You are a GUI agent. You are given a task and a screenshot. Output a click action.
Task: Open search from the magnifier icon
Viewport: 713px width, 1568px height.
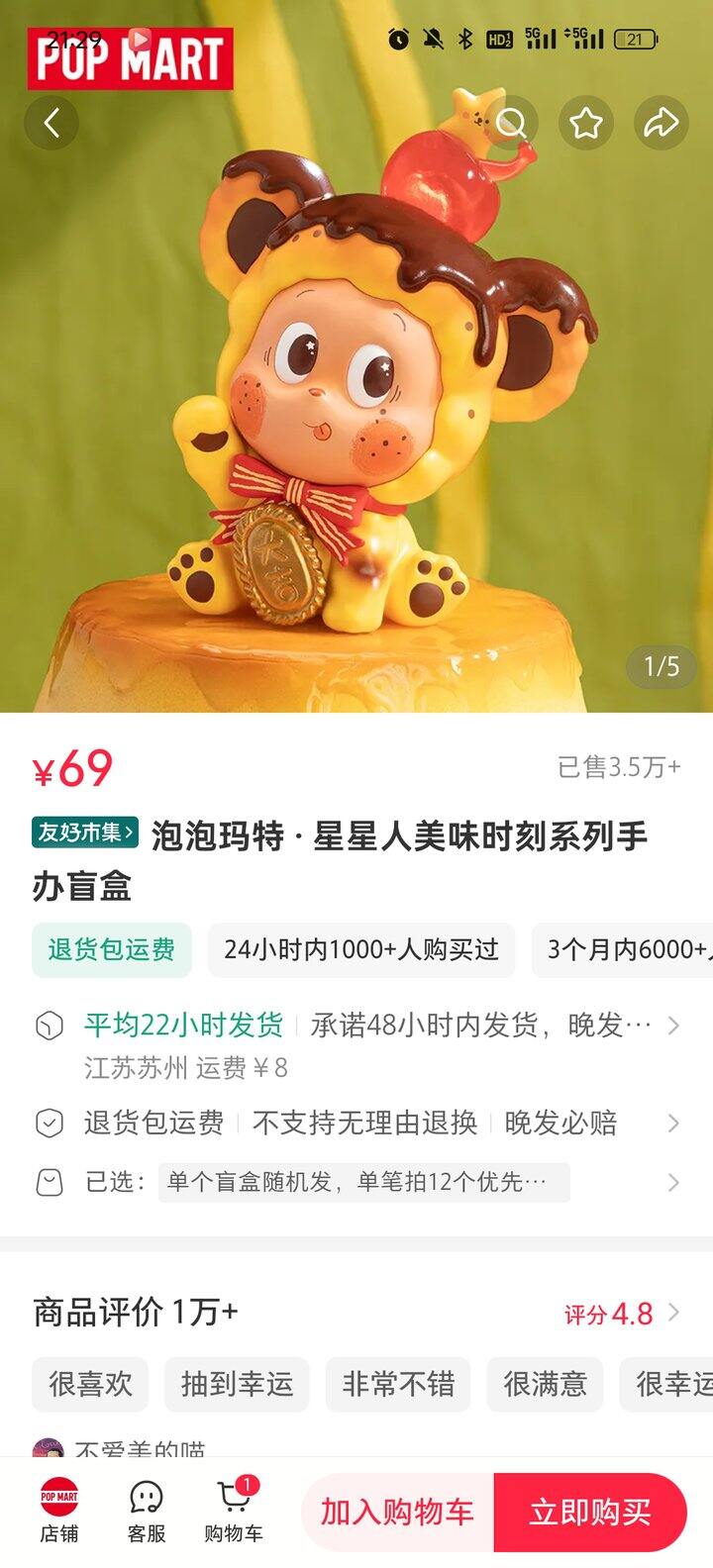coord(512,124)
